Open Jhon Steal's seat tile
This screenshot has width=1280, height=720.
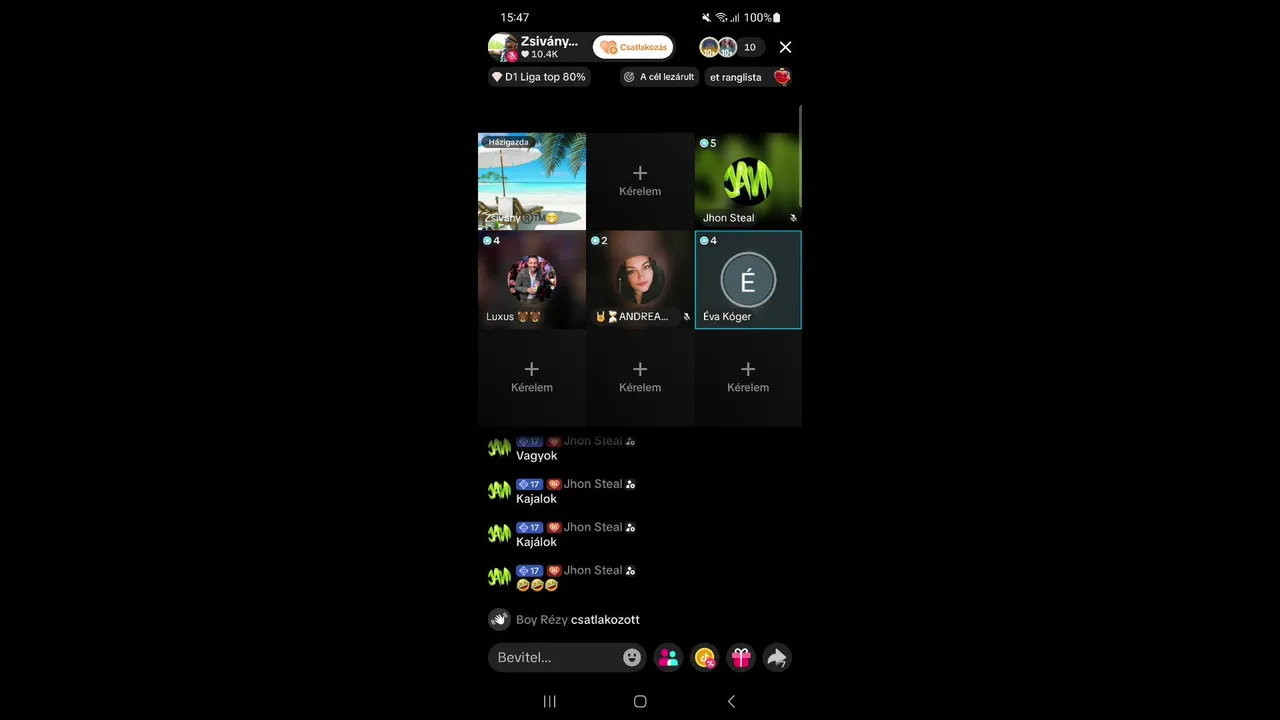tap(748, 181)
